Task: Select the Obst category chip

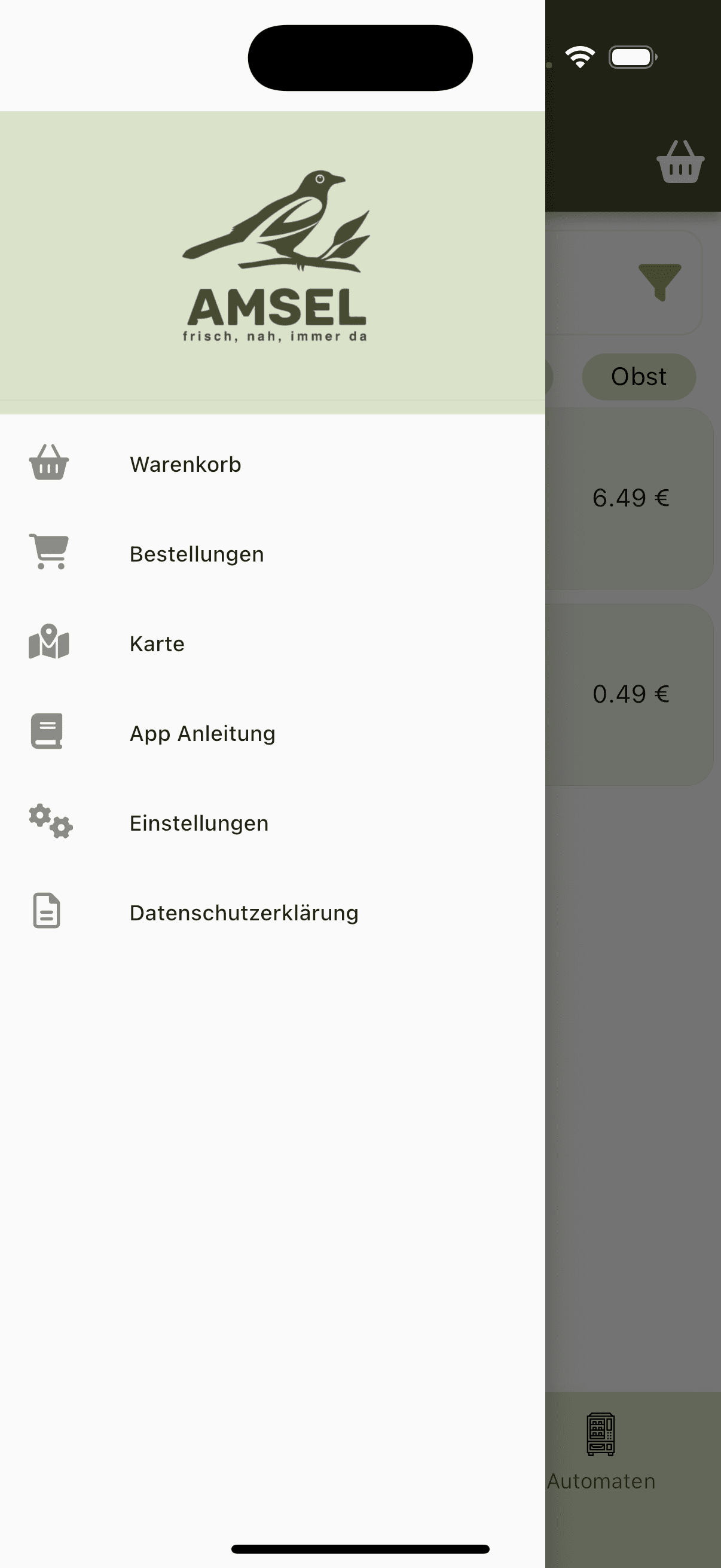Action: (638, 377)
